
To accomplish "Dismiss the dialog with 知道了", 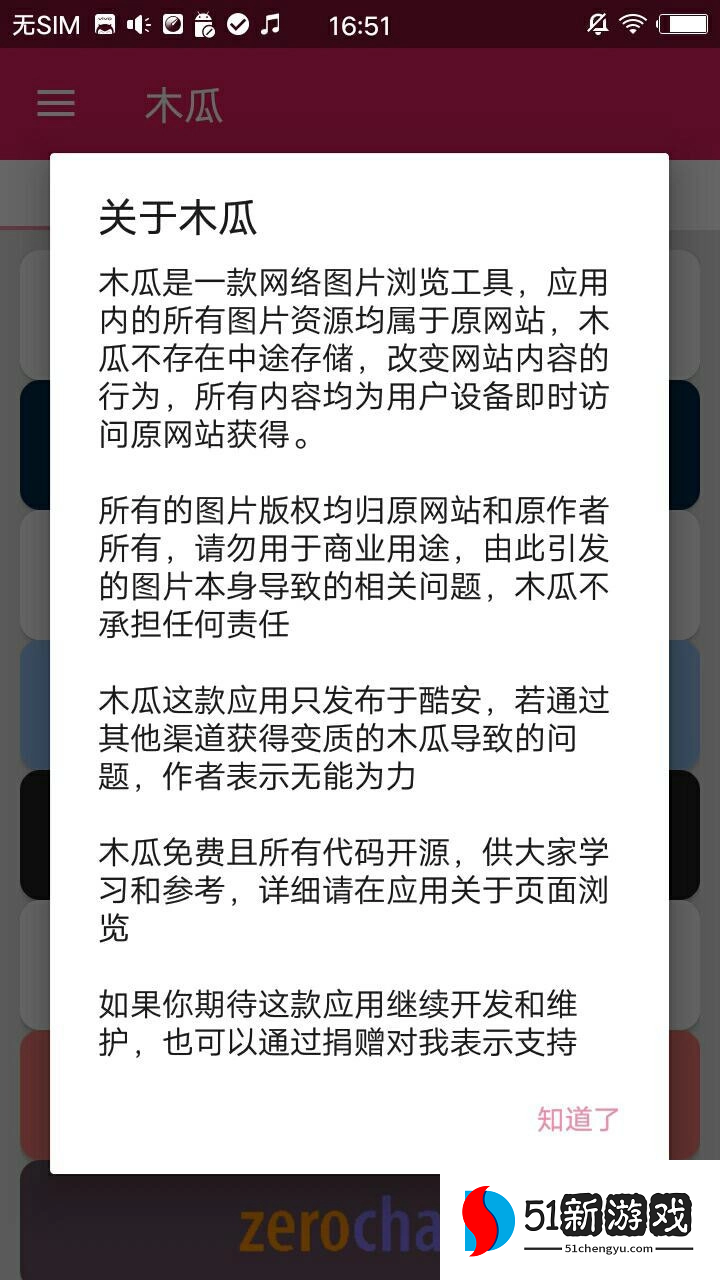I will [x=578, y=1119].
